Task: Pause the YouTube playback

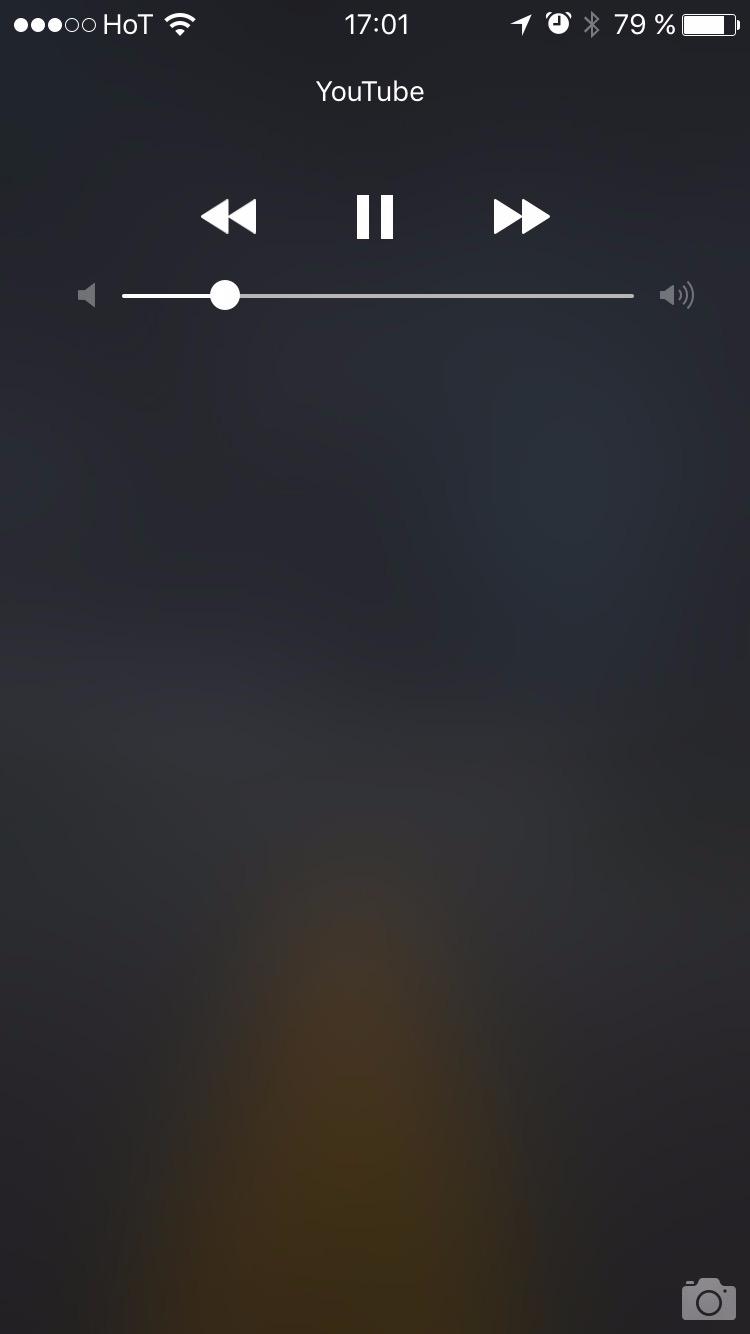Action: pyautogui.click(x=375, y=217)
